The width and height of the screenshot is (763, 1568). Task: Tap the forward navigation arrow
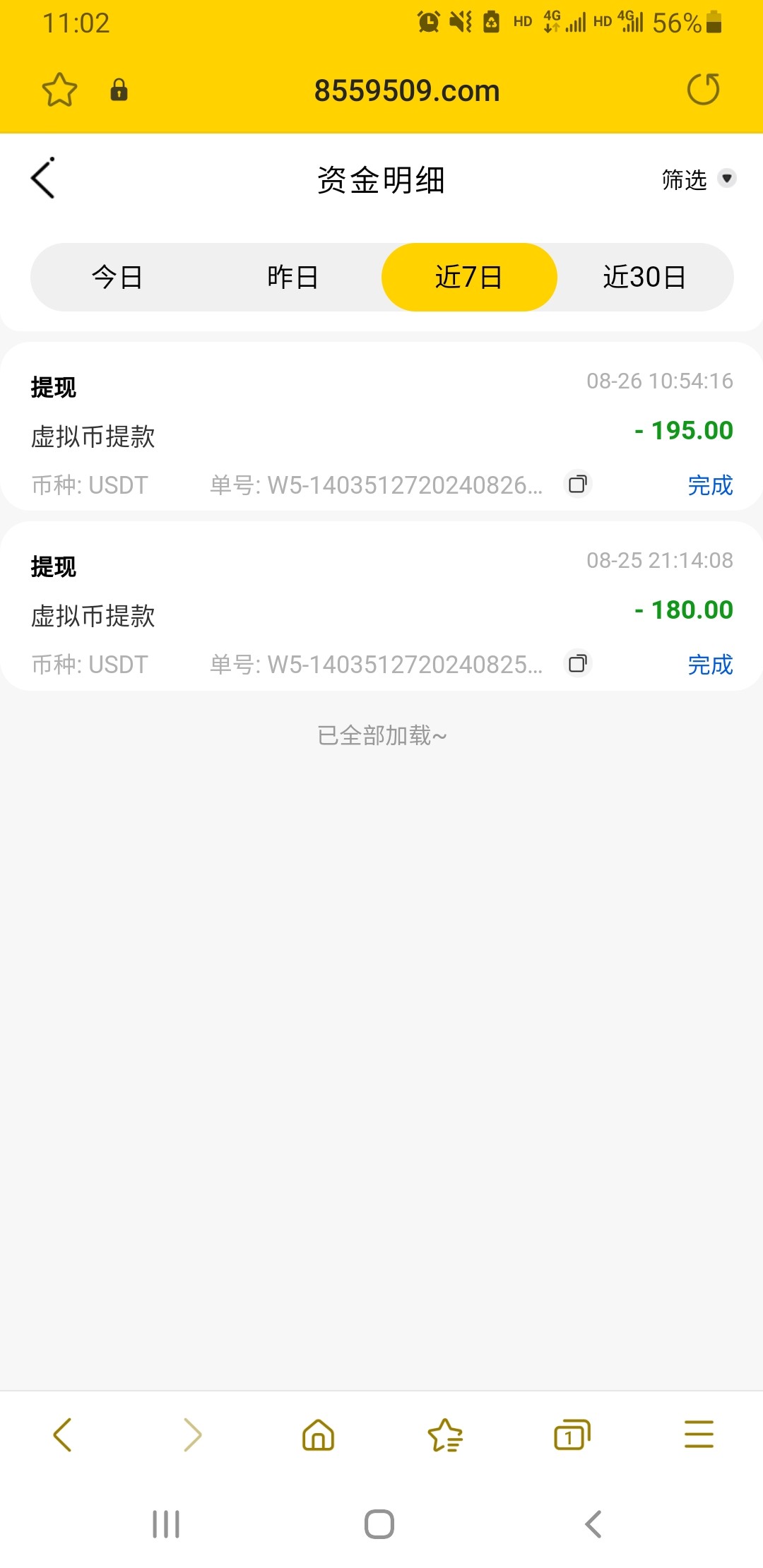(x=191, y=1434)
